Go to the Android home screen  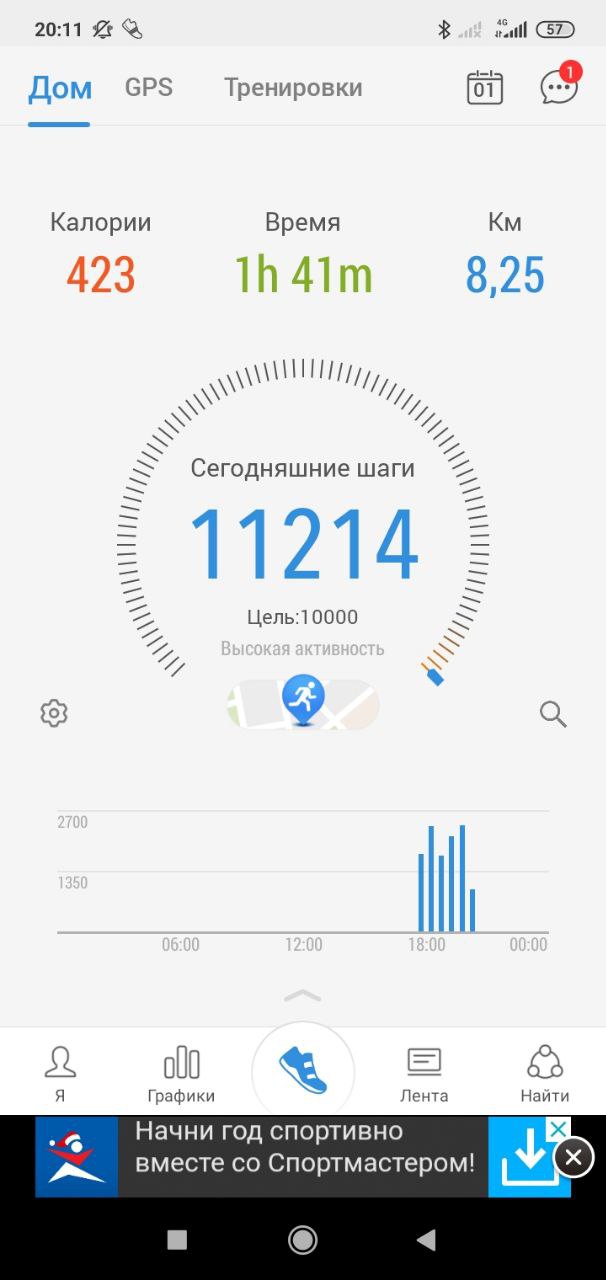303,1240
